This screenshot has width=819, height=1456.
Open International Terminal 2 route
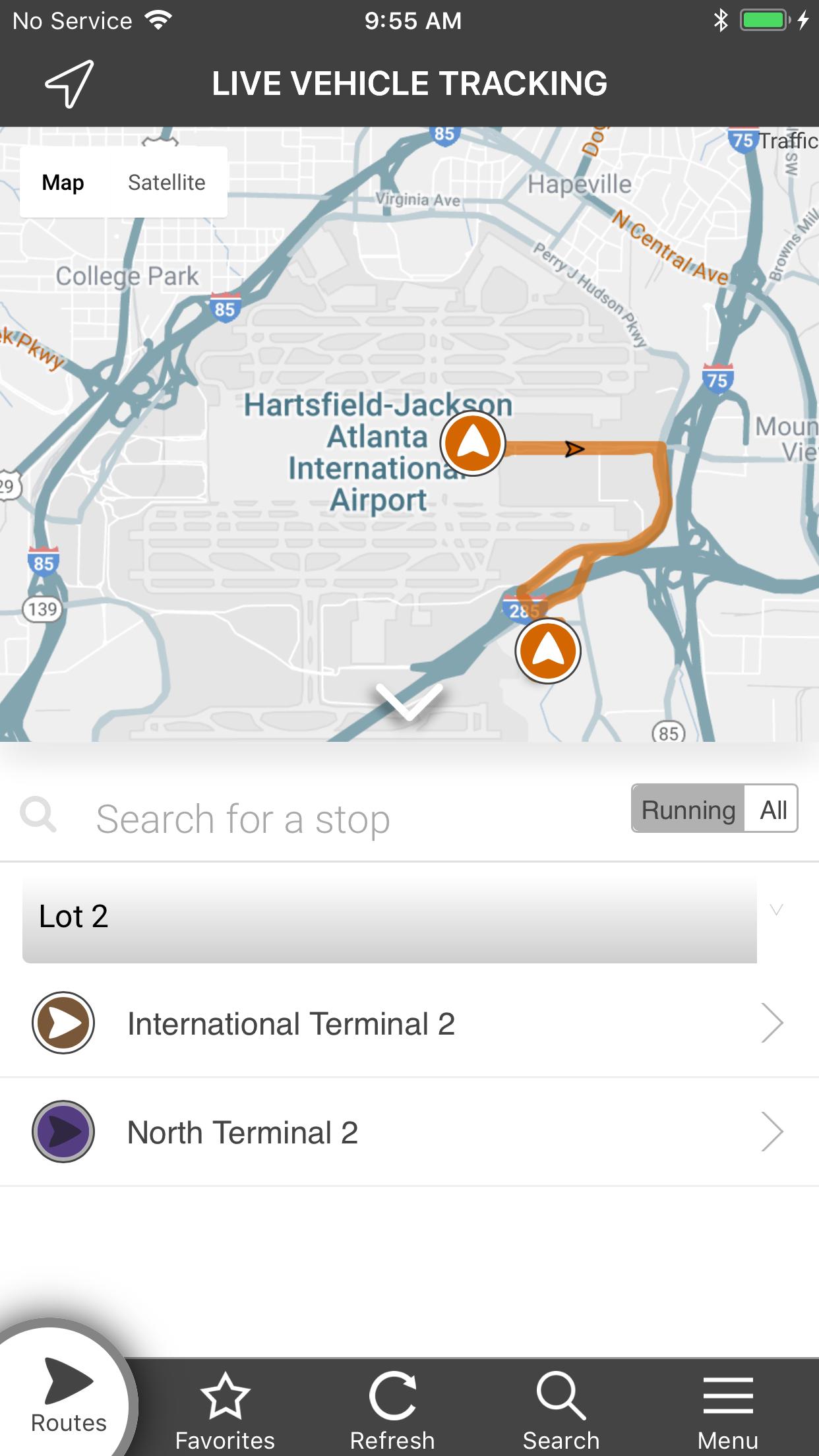pos(409,1023)
